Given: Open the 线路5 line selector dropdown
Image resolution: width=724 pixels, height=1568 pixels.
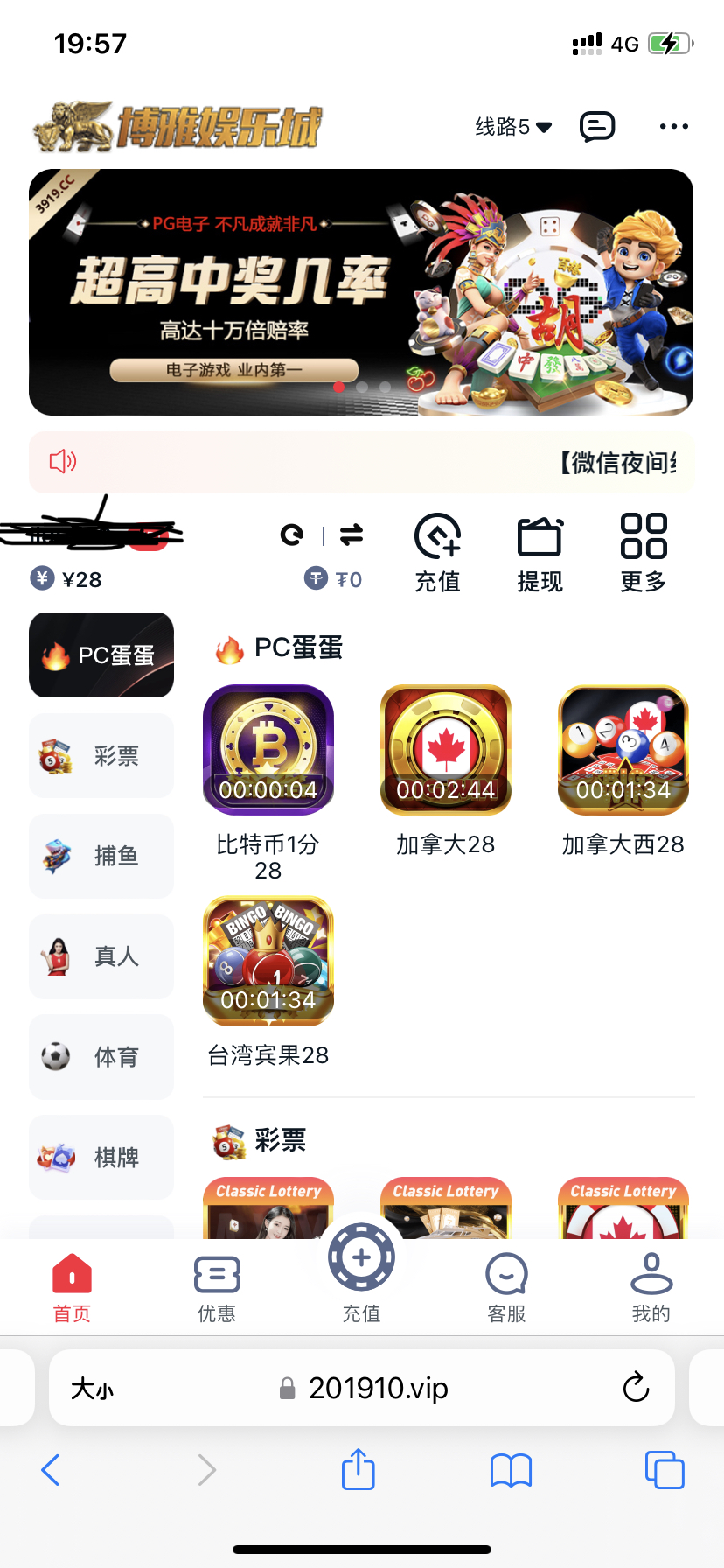Looking at the screenshot, I should (514, 126).
